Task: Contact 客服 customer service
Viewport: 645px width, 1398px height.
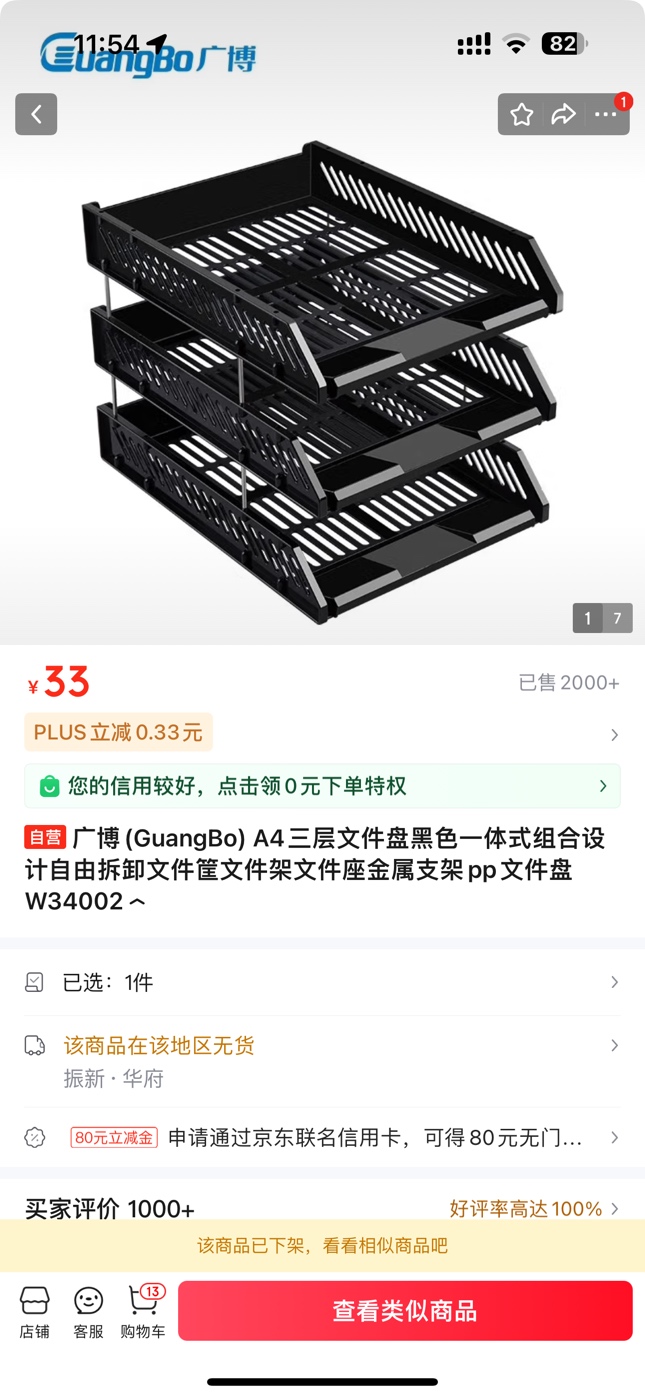Action: pyautogui.click(x=89, y=1312)
